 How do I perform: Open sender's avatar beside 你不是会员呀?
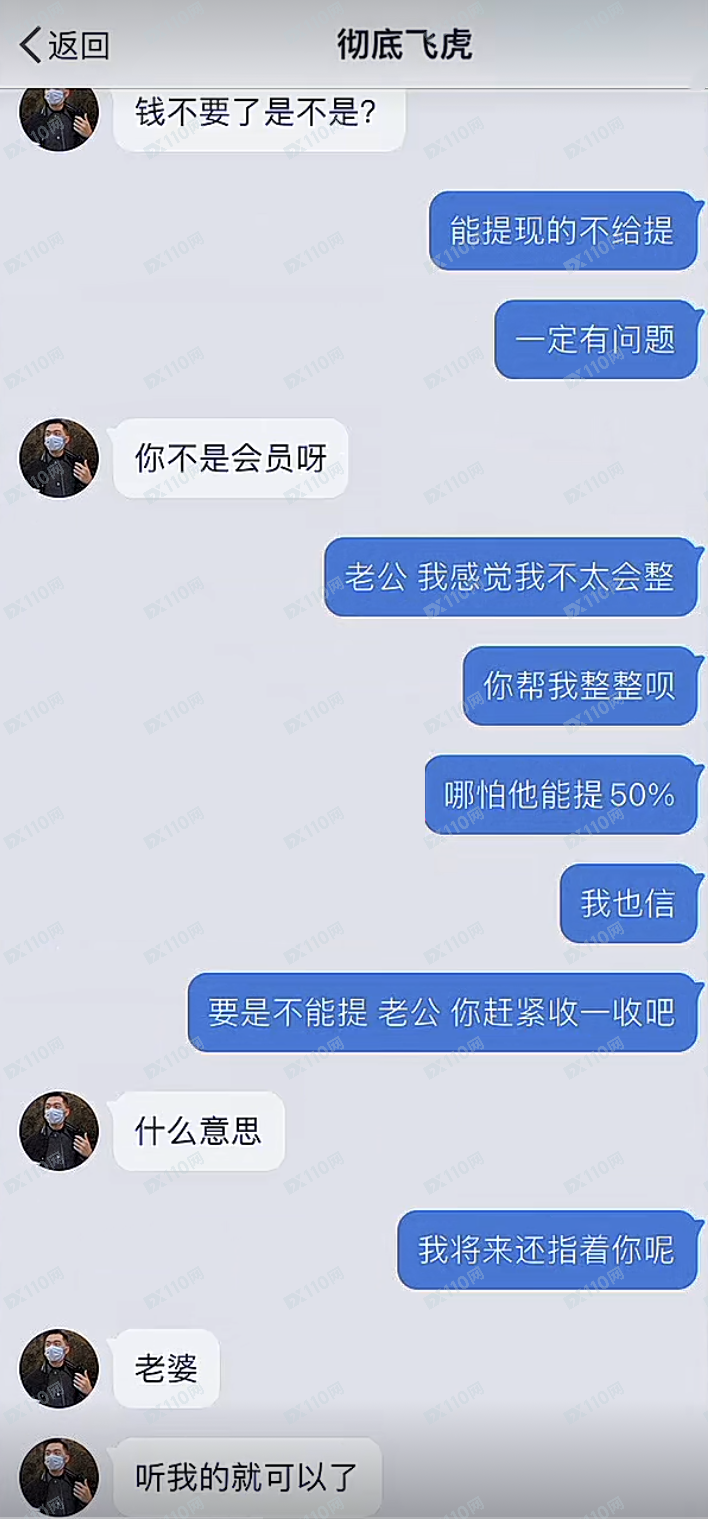pyautogui.click(x=59, y=458)
